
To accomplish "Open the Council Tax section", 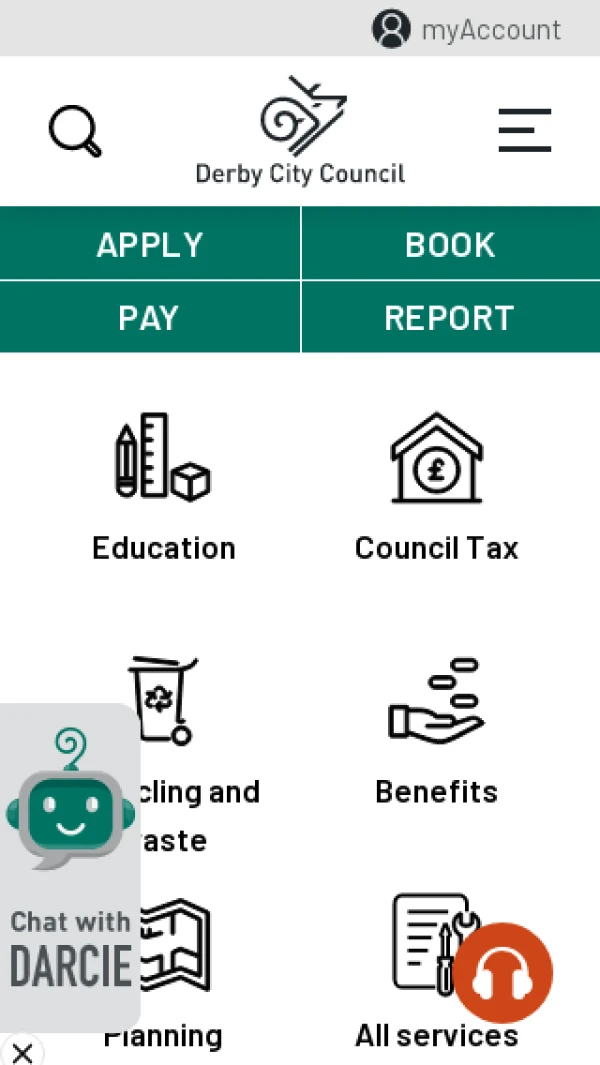I will coord(437,488).
